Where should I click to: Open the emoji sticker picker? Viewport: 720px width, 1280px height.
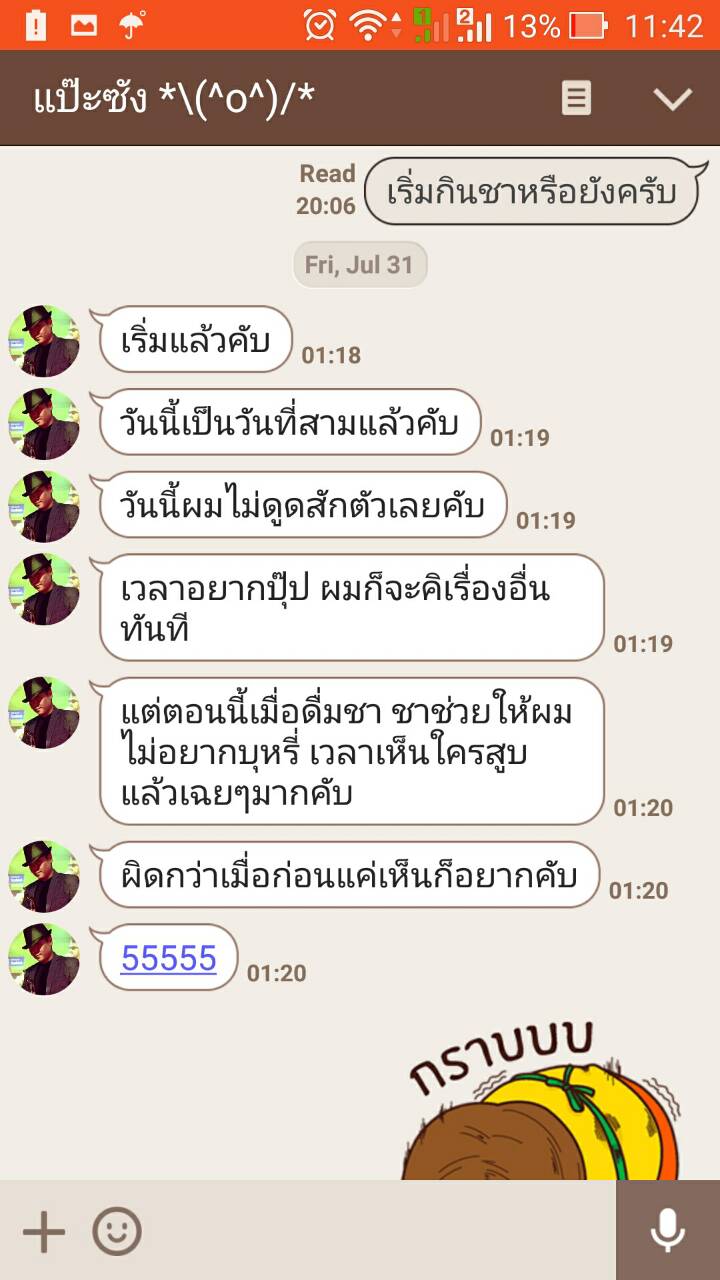tap(117, 1231)
